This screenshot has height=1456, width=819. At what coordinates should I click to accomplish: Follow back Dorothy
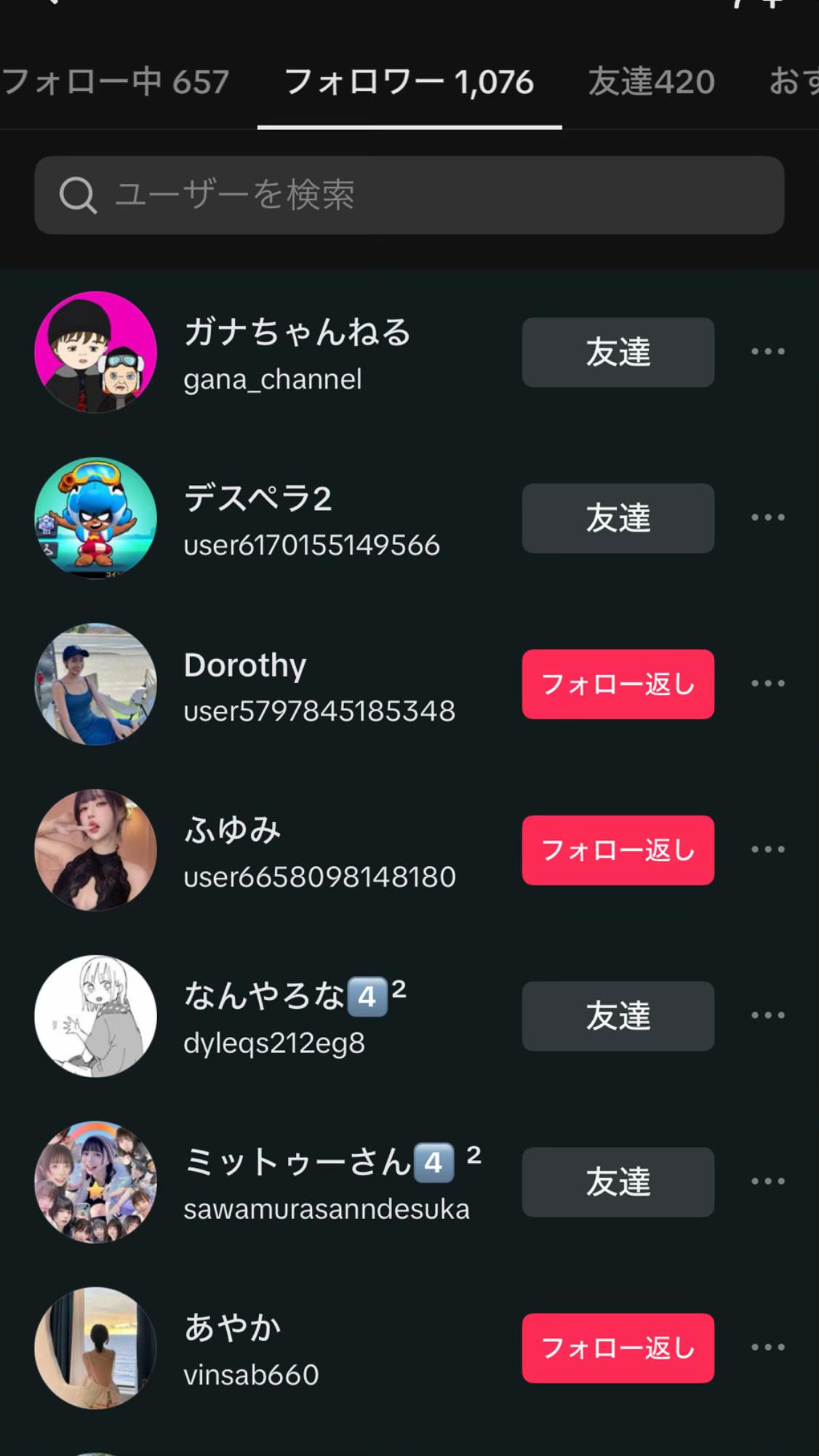[x=618, y=684]
